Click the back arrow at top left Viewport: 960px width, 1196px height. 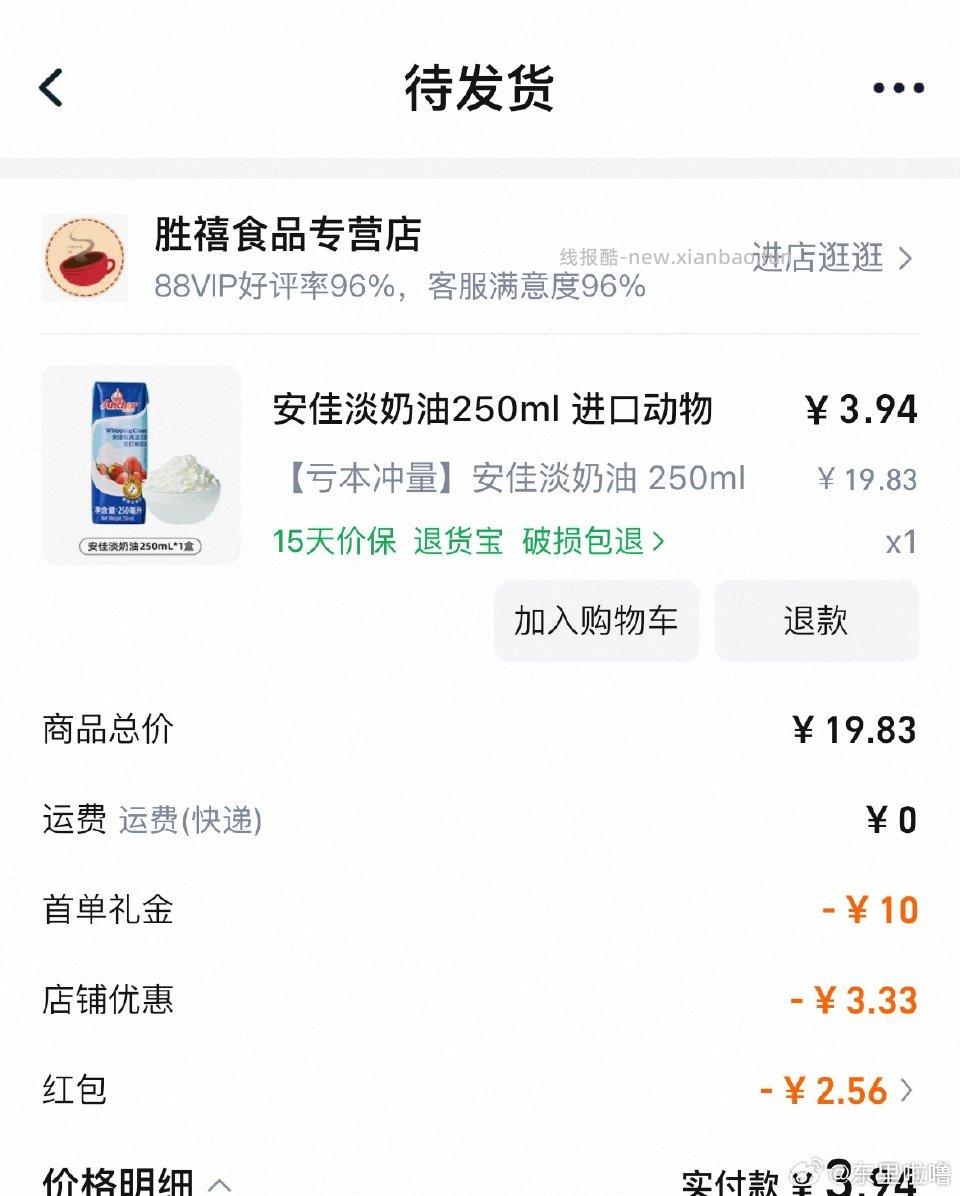(x=52, y=88)
